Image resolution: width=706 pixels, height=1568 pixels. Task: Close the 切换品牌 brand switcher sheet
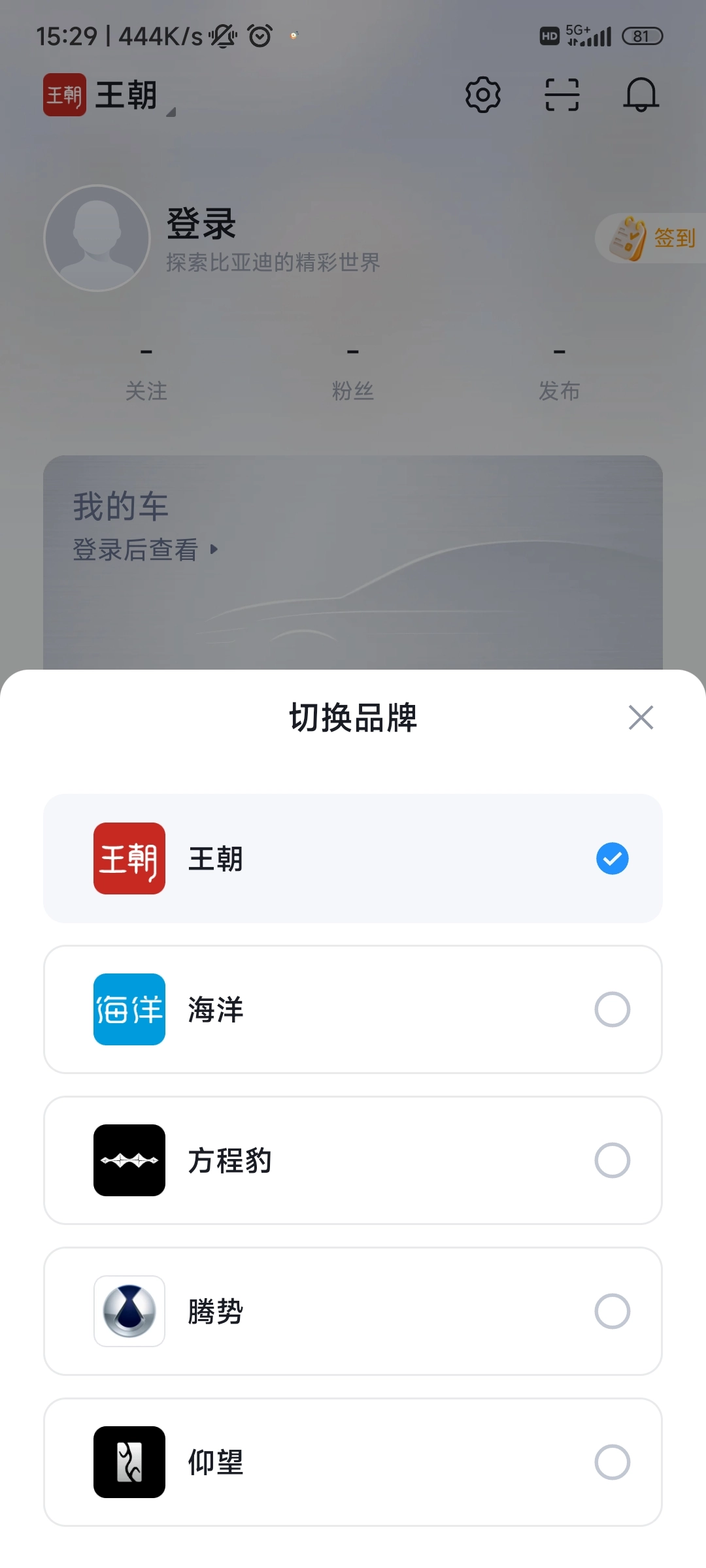(641, 717)
